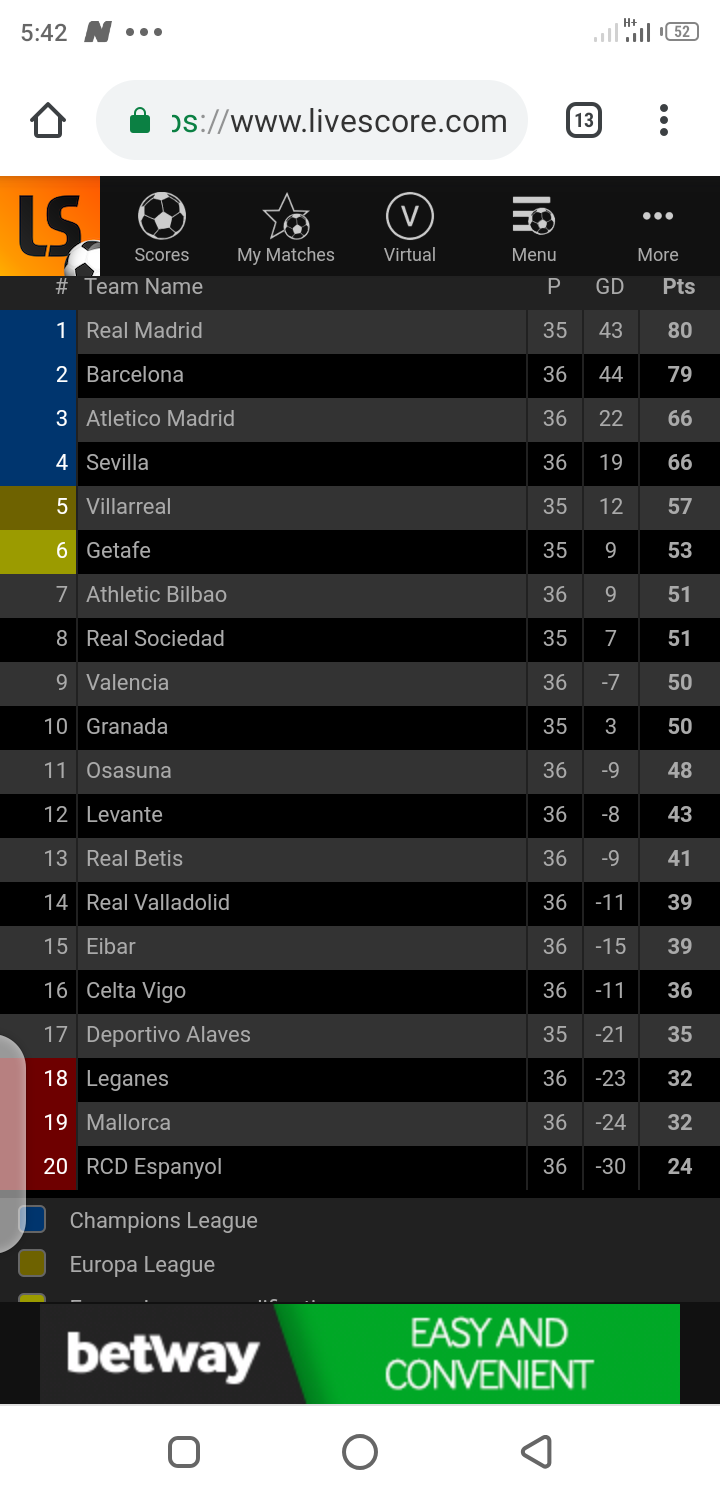Expand the More options

click(x=658, y=228)
